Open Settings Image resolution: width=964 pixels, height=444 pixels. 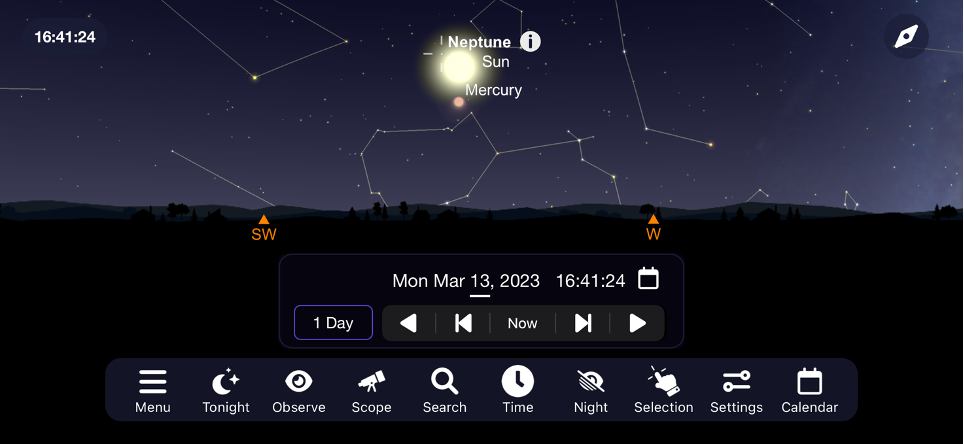pos(736,390)
